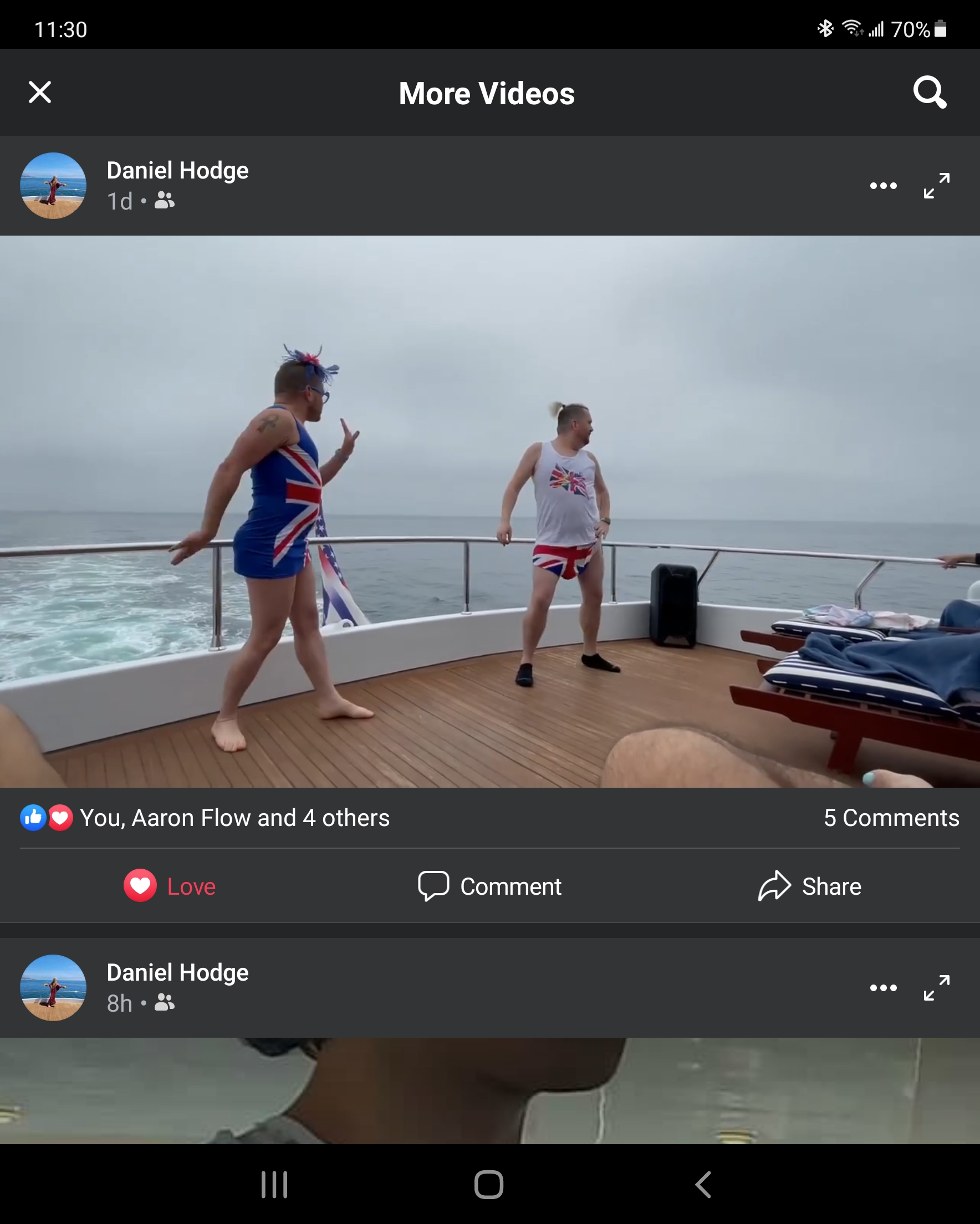Play the Union Jack boat video
This screenshot has height=1224, width=980.
click(x=489, y=511)
